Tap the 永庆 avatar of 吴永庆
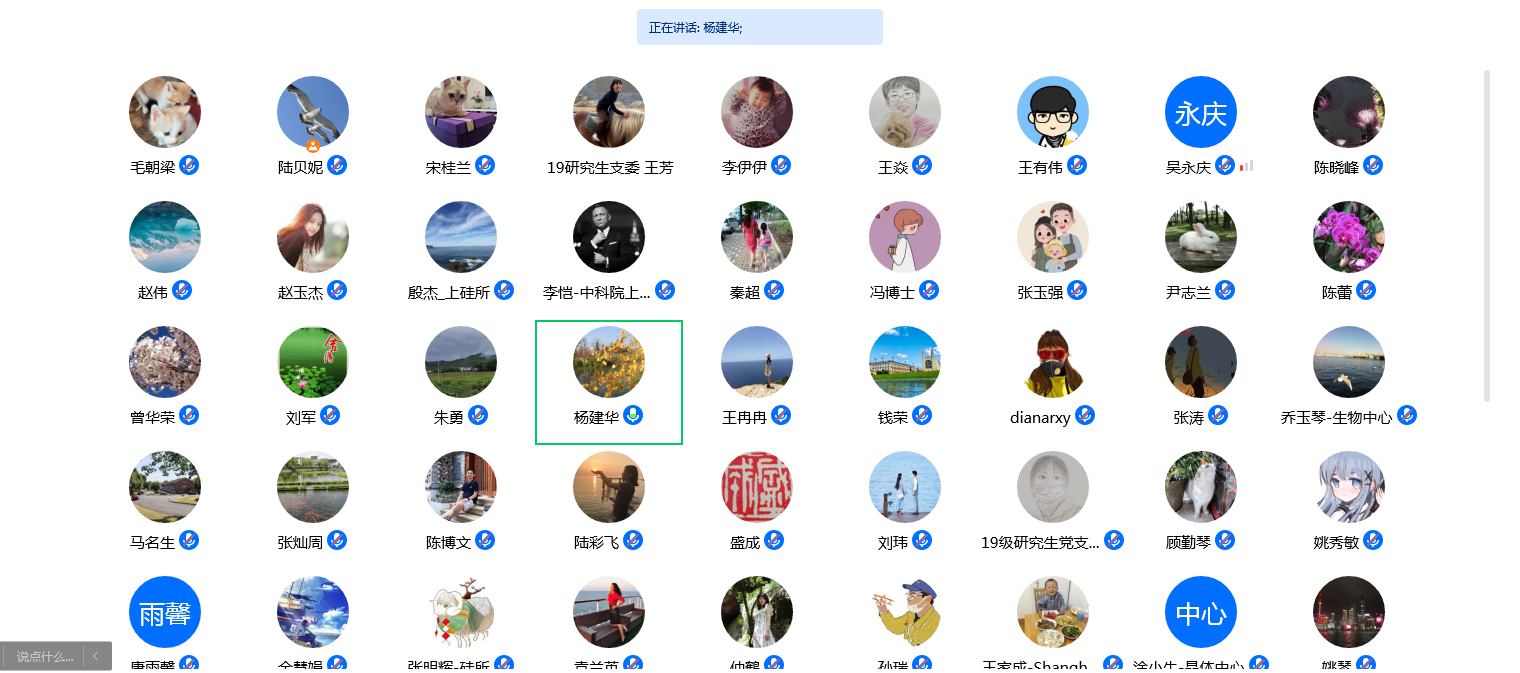This screenshot has width=1520, height=673. pyautogui.click(x=1201, y=112)
